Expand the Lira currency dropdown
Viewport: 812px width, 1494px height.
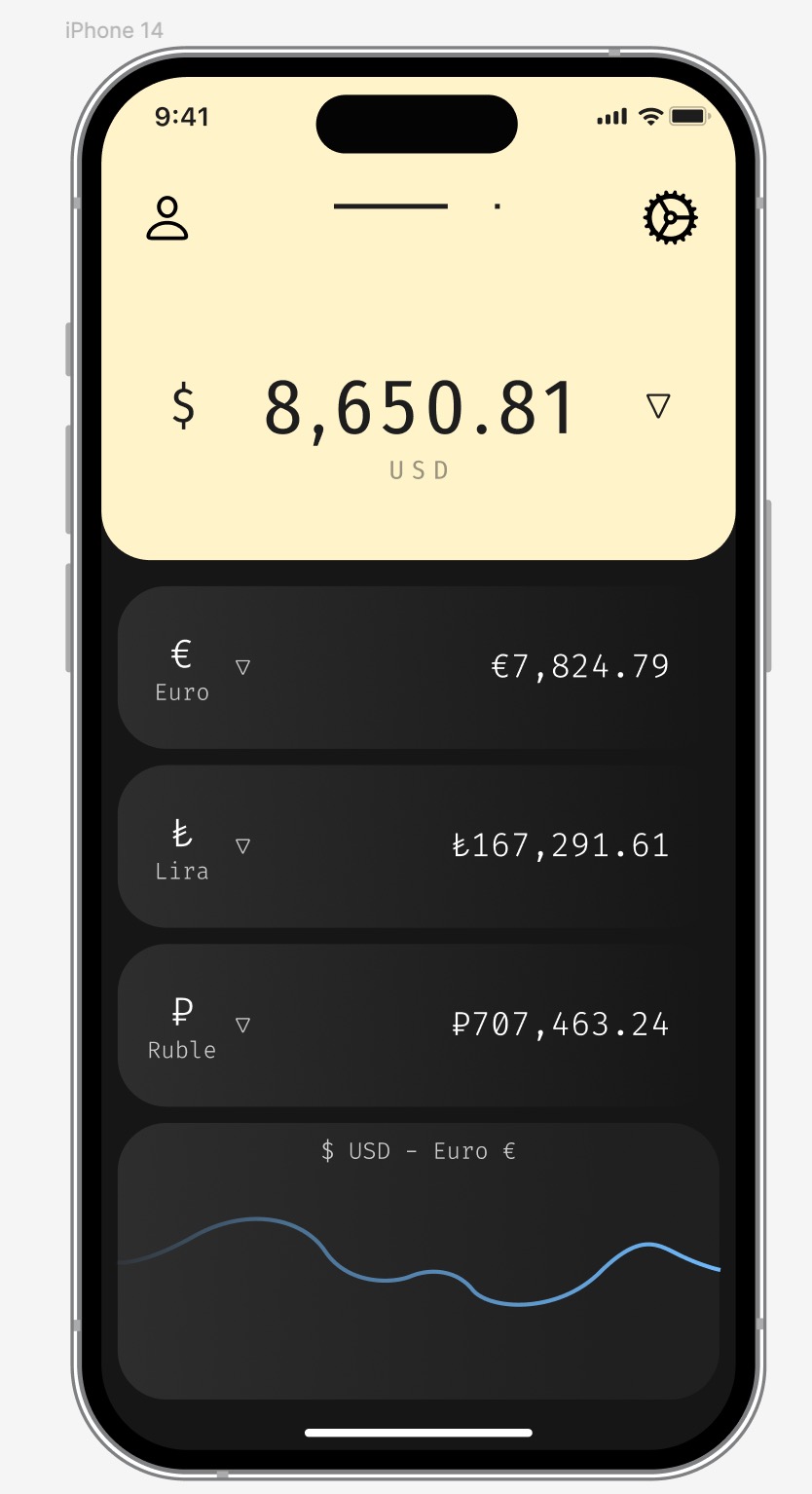click(243, 845)
